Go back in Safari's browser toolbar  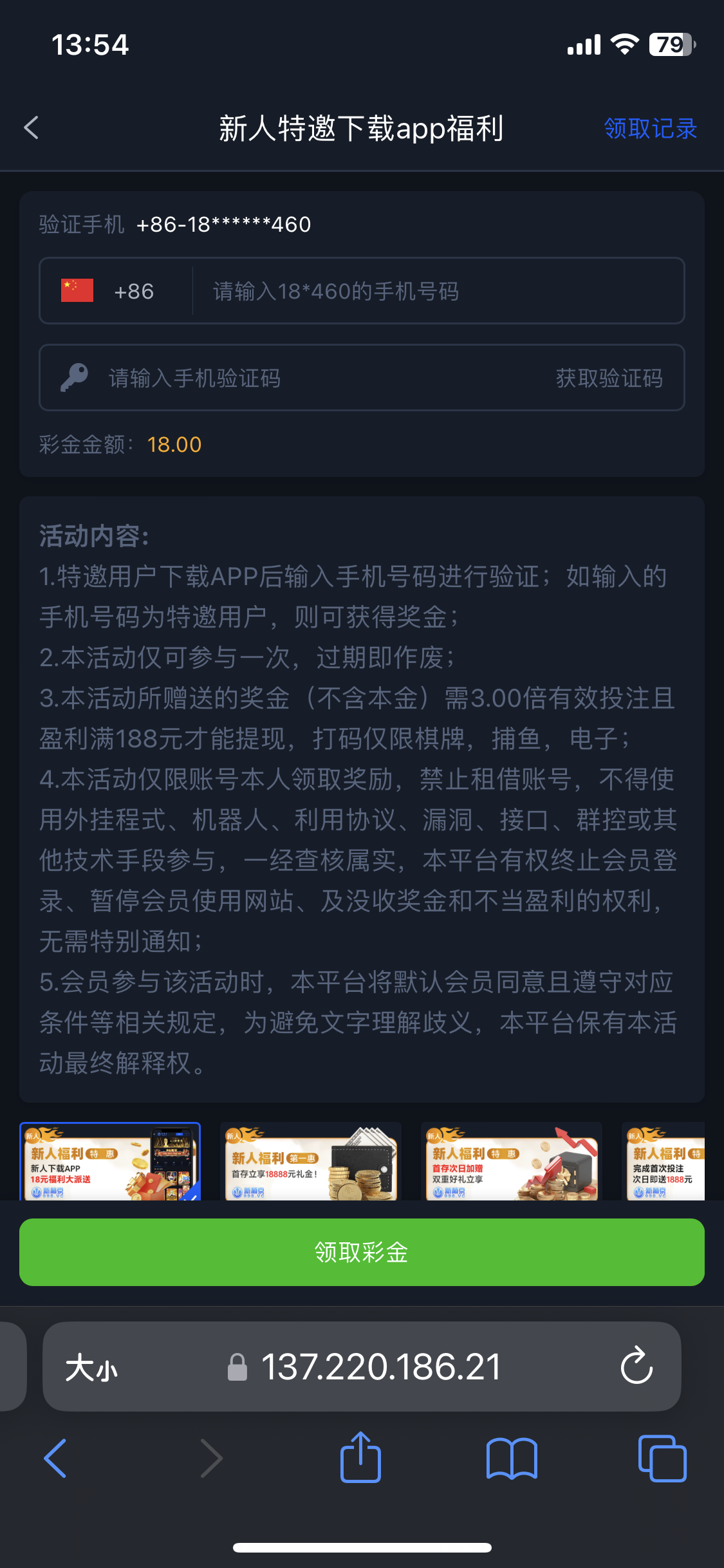point(55,1458)
